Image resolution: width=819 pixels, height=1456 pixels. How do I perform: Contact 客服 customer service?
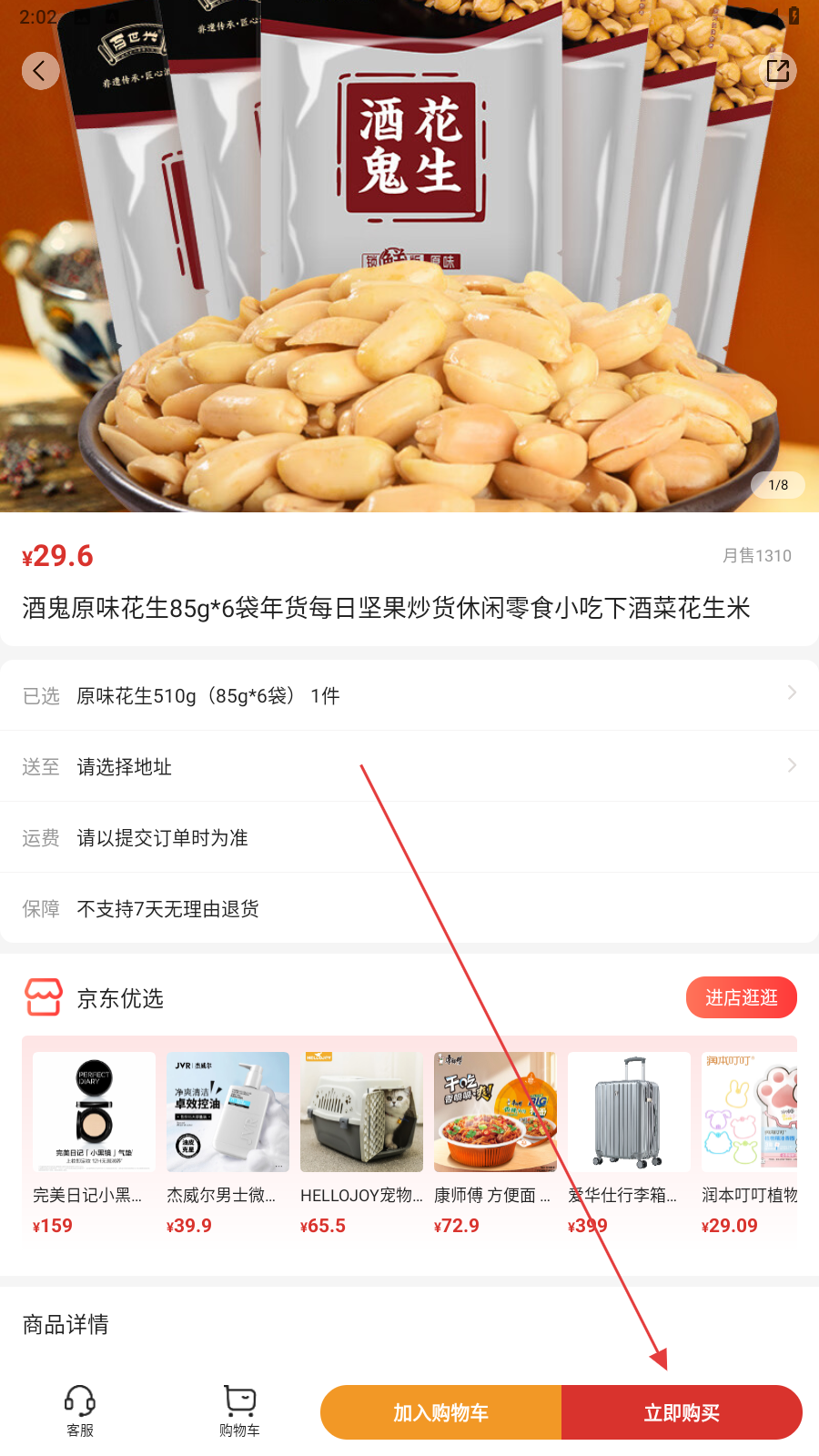coord(80,1410)
